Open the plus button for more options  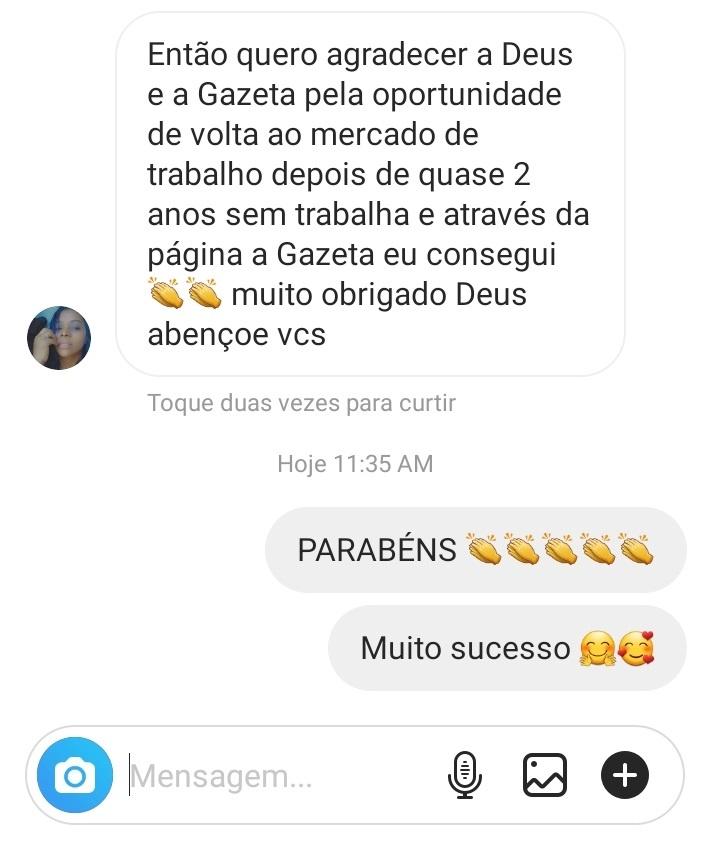(x=625, y=775)
